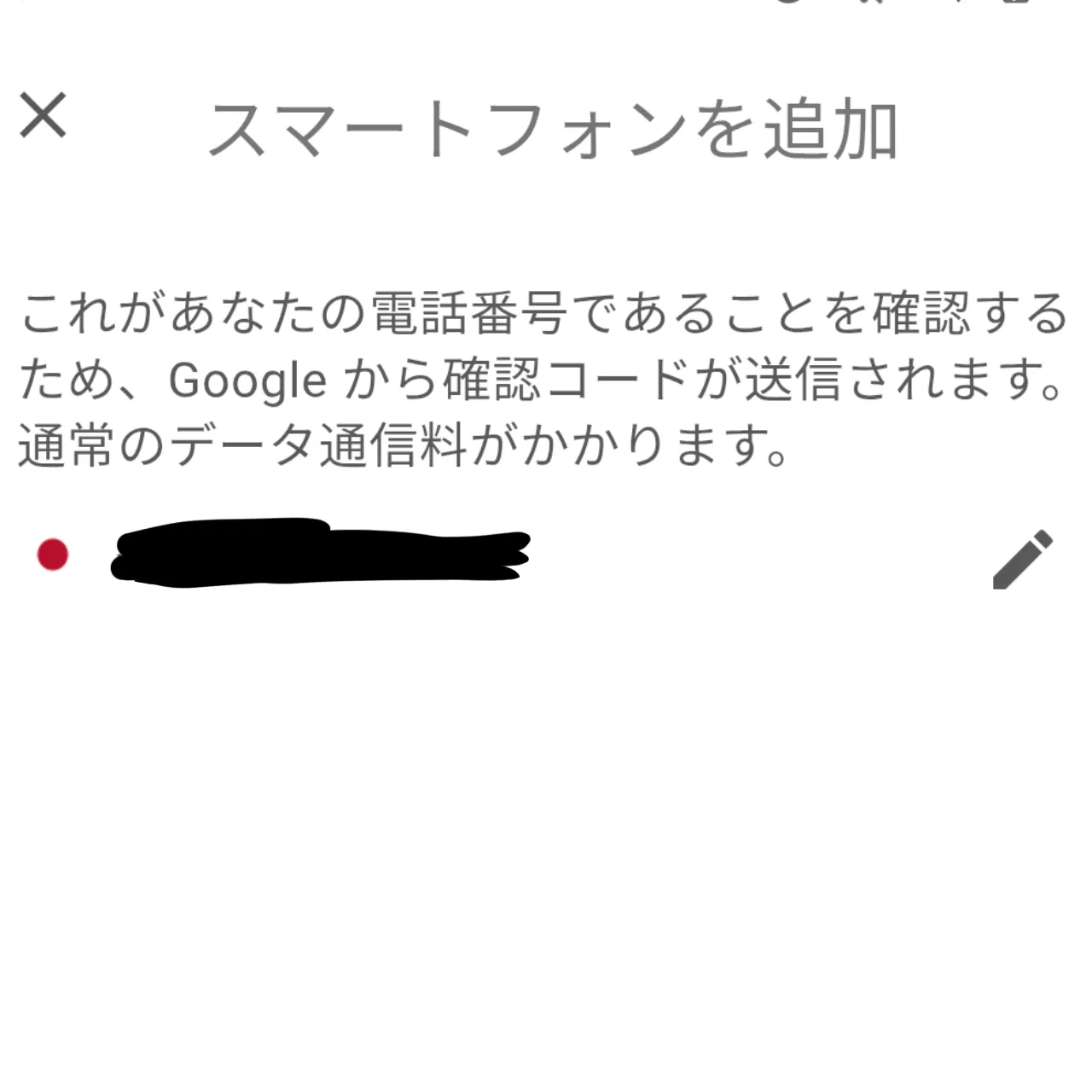Image resolution: width=1092 pixels, height=1092 pixels.
Task: Tap the Japan flag country selector
Action: 53,555
